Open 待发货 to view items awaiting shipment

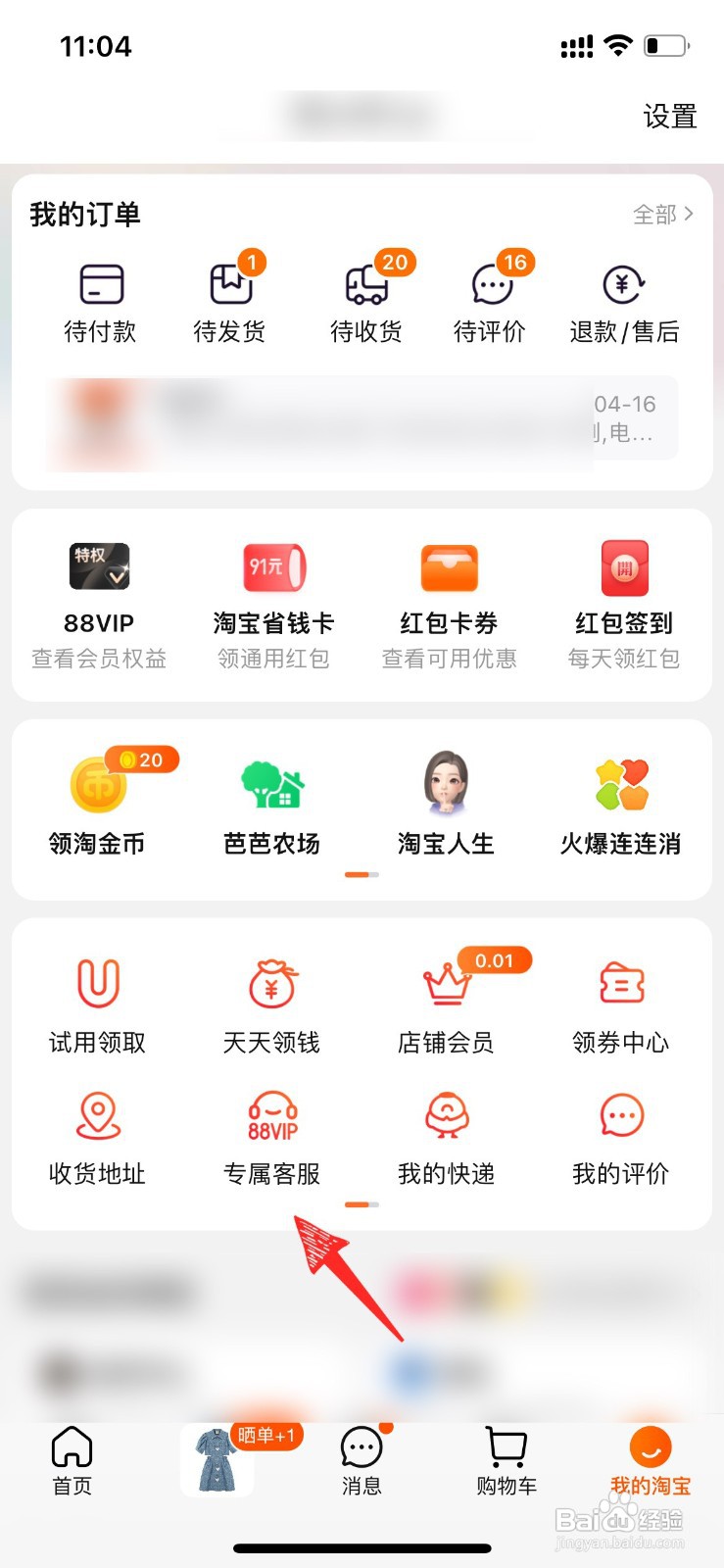(230, 294)
